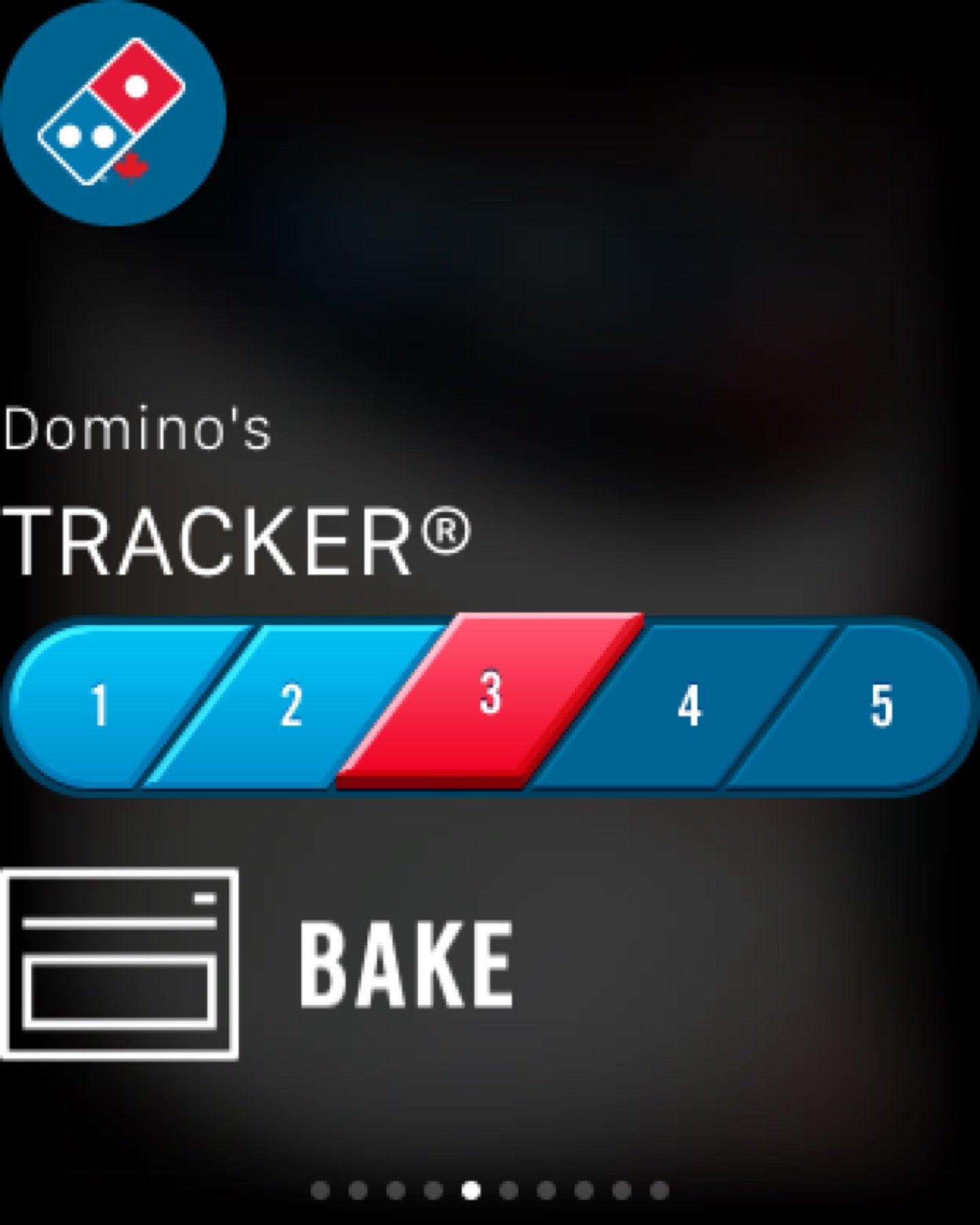Image resolution: width=980 pixels, height=1225 pixels.
Task: Tap the page indicator dots
Action: (490, 1190)
